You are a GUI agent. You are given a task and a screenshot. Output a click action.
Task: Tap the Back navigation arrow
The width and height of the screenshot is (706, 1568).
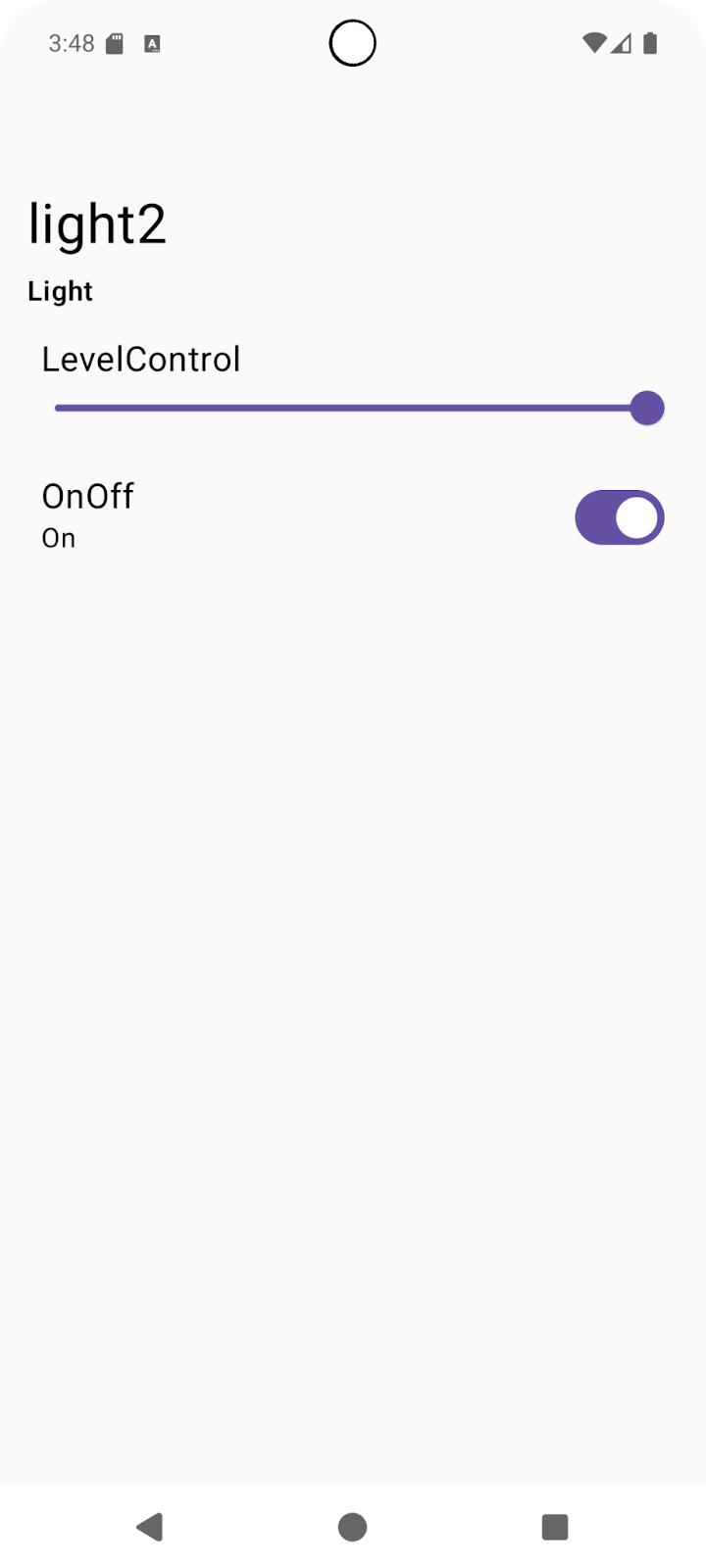tap(150, 1525)
